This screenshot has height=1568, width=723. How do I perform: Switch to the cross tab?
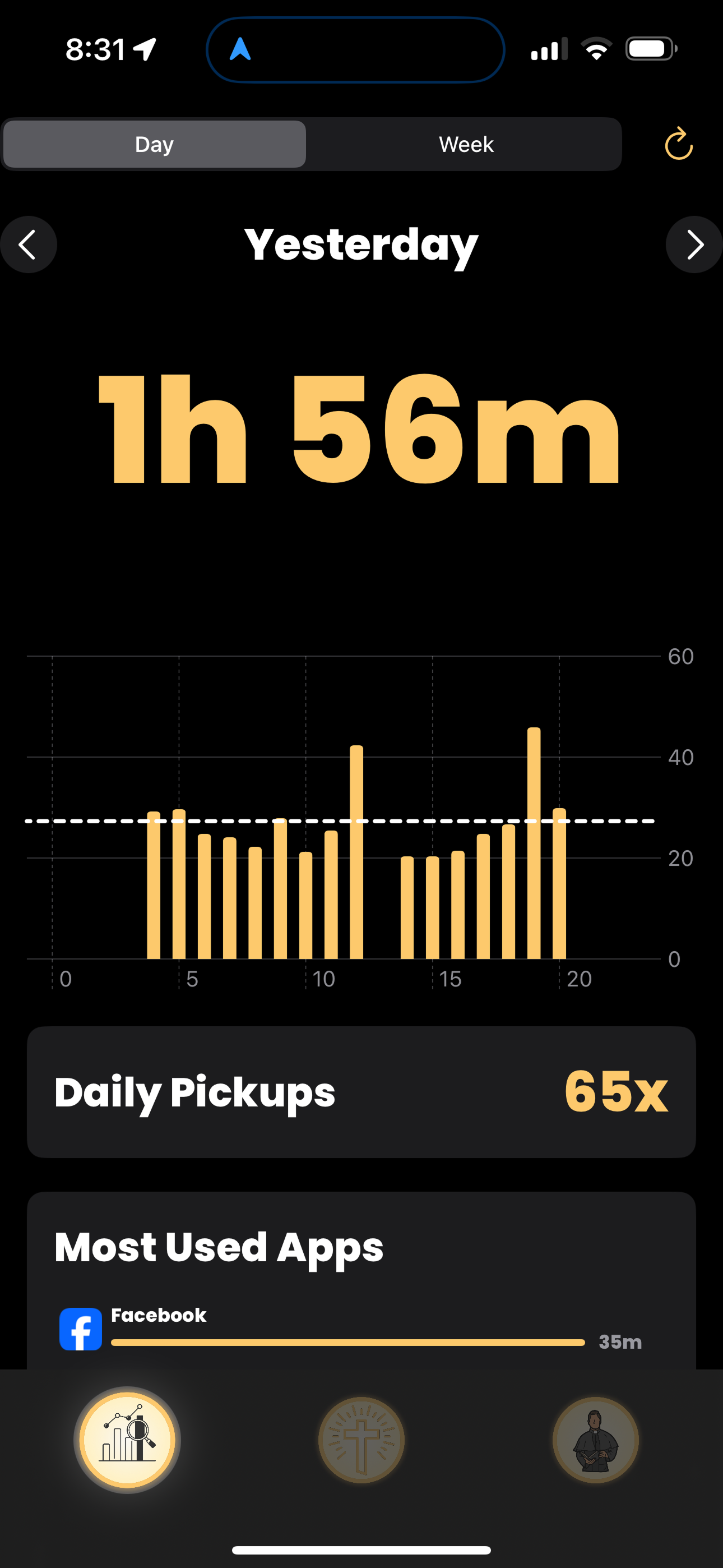(x=361, y=1440)
